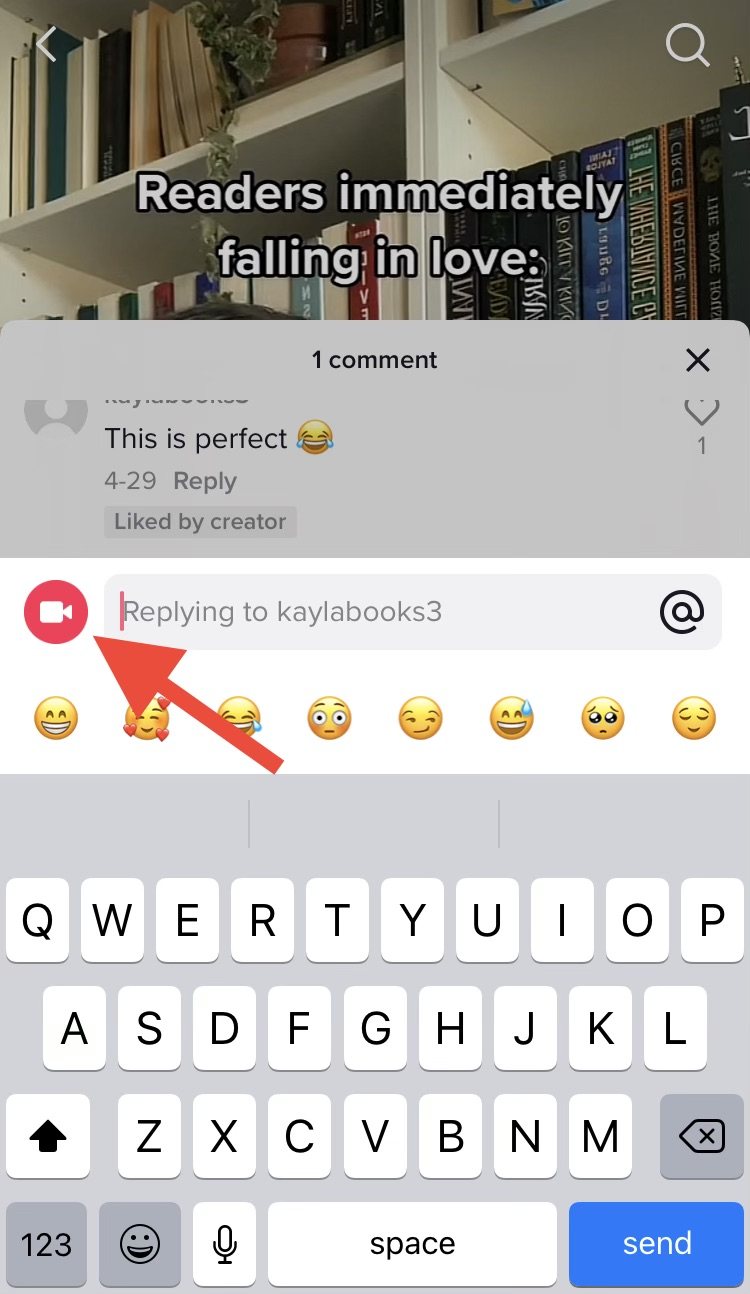Insert the sweat smile emoji

point(512,719)
